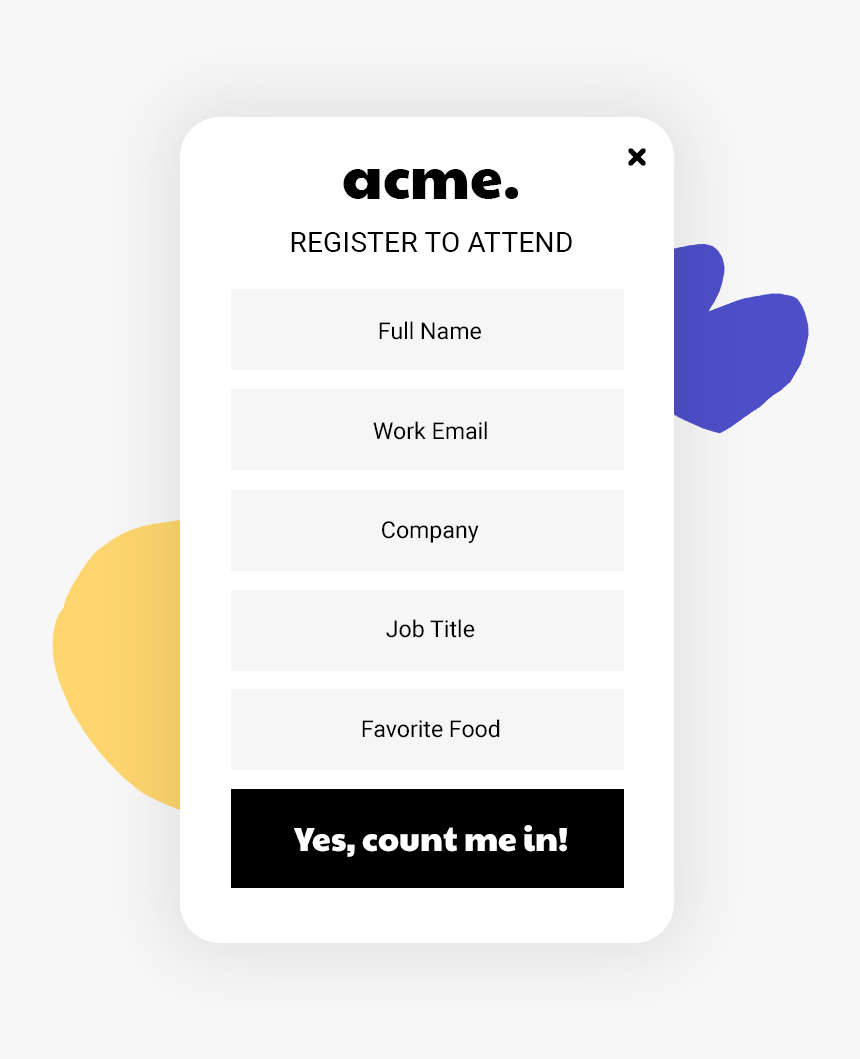Tap the Full Name field
This screenshot has height=1059, width=860.
click(427, 330)
